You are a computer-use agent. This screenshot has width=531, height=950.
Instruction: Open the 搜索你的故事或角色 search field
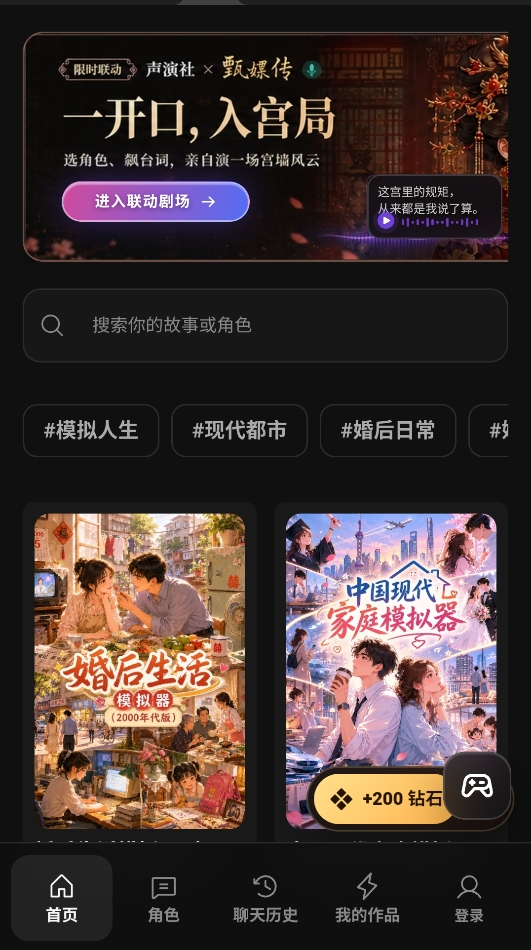[266, 325]
